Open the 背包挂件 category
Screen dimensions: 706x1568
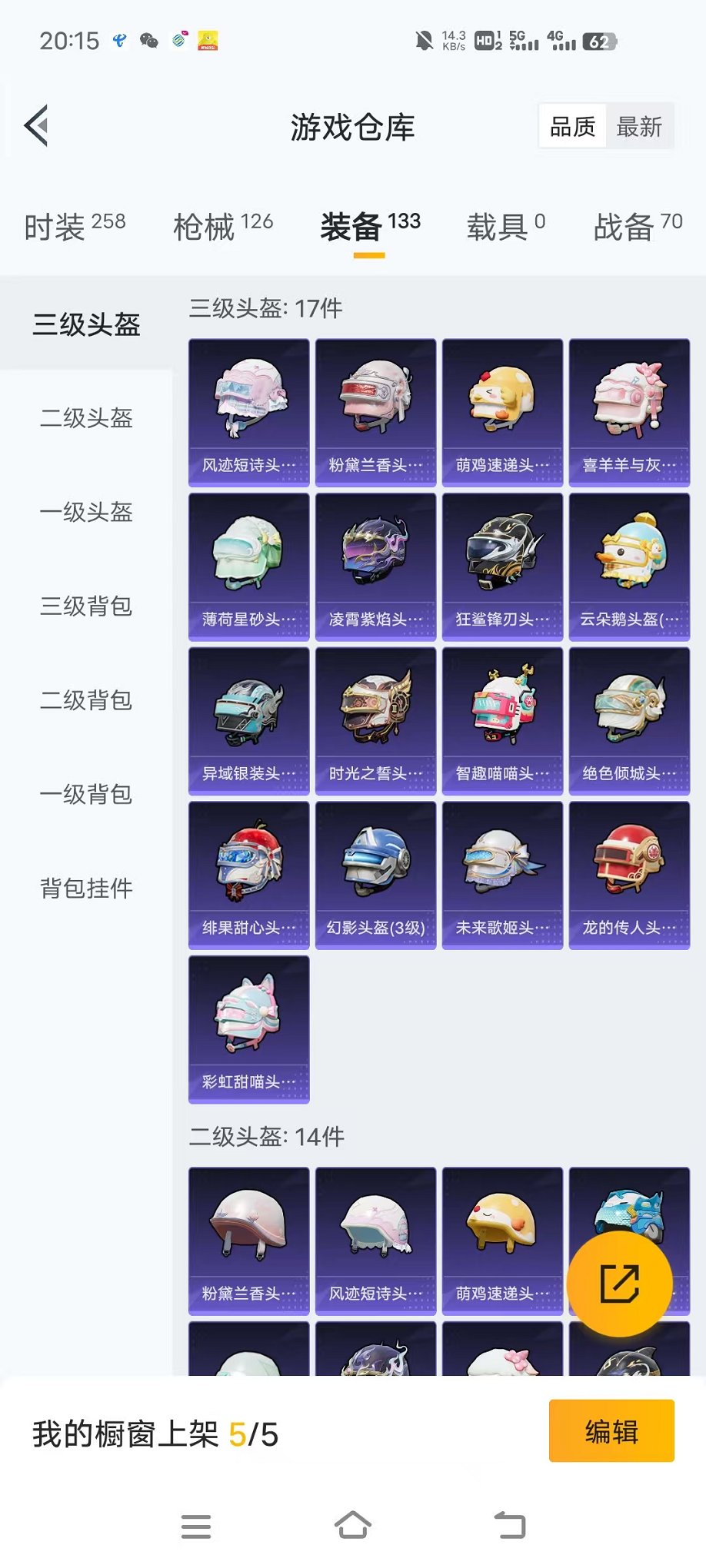pos(85,888)
